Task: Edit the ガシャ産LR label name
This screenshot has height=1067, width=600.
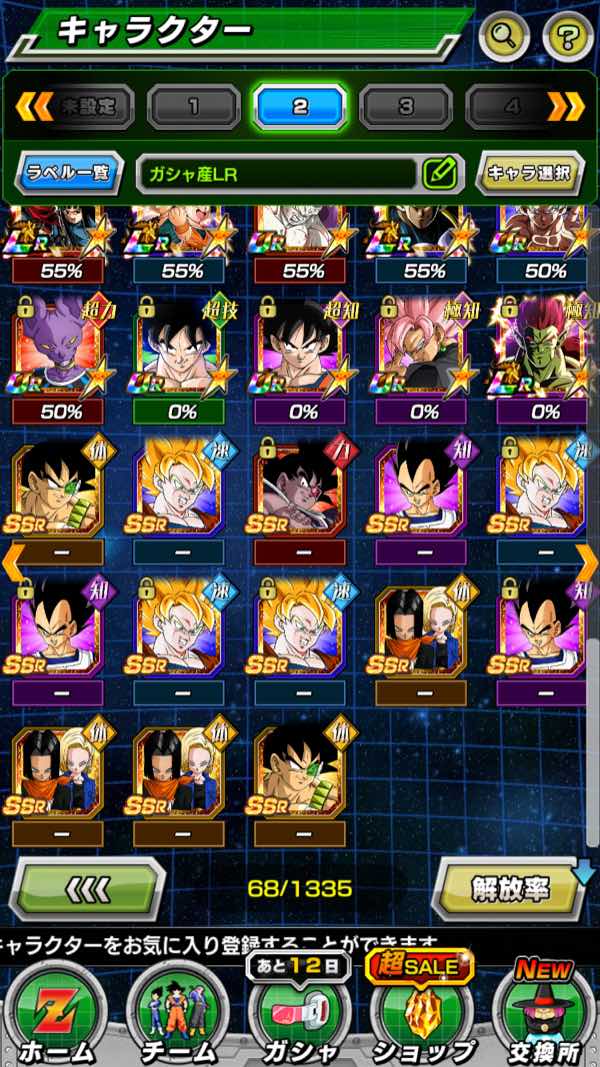Action: coord(440,174)
